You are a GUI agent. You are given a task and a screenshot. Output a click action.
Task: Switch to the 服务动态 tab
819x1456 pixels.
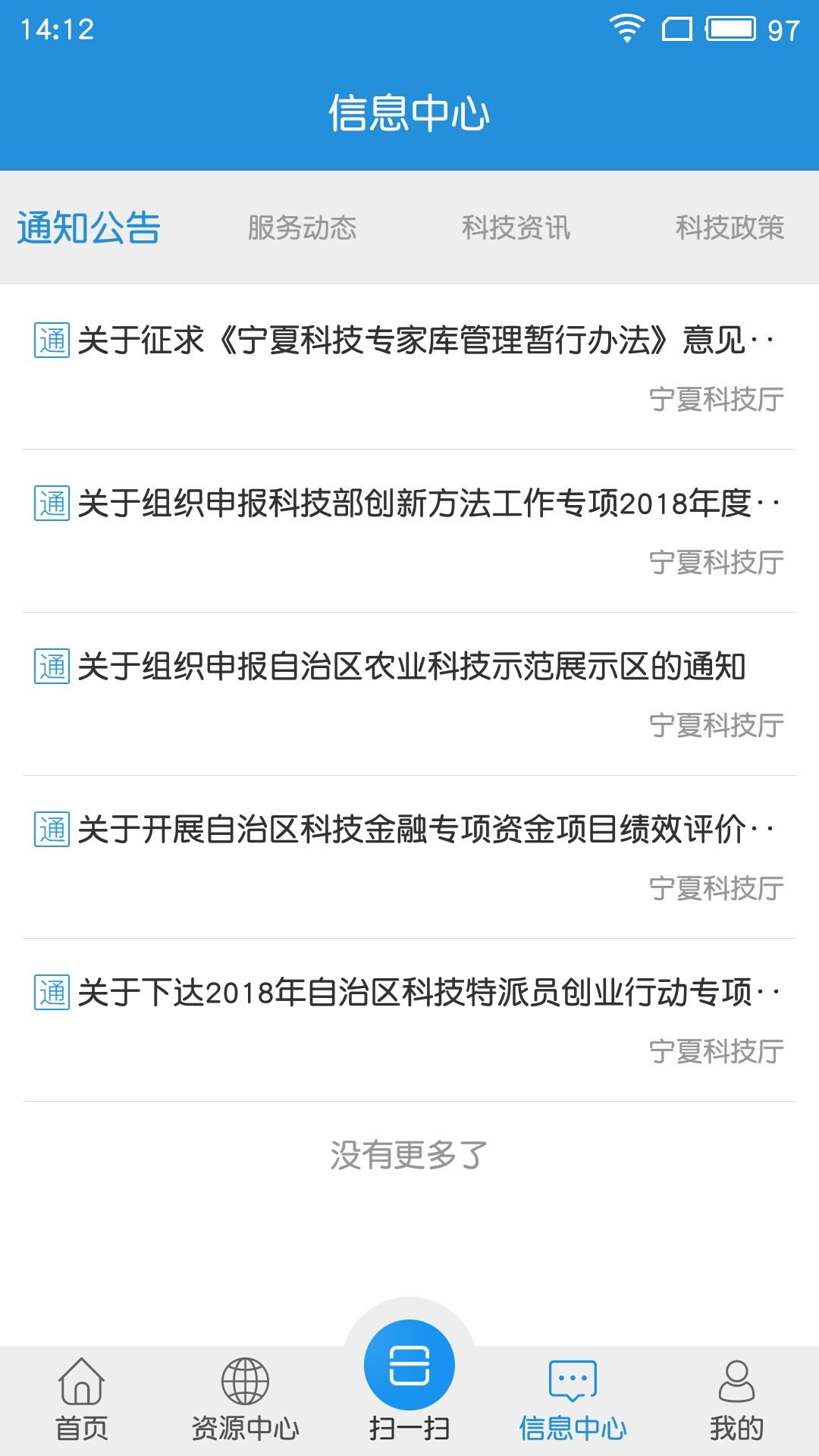pyautogui.click(x=303, y=227)
